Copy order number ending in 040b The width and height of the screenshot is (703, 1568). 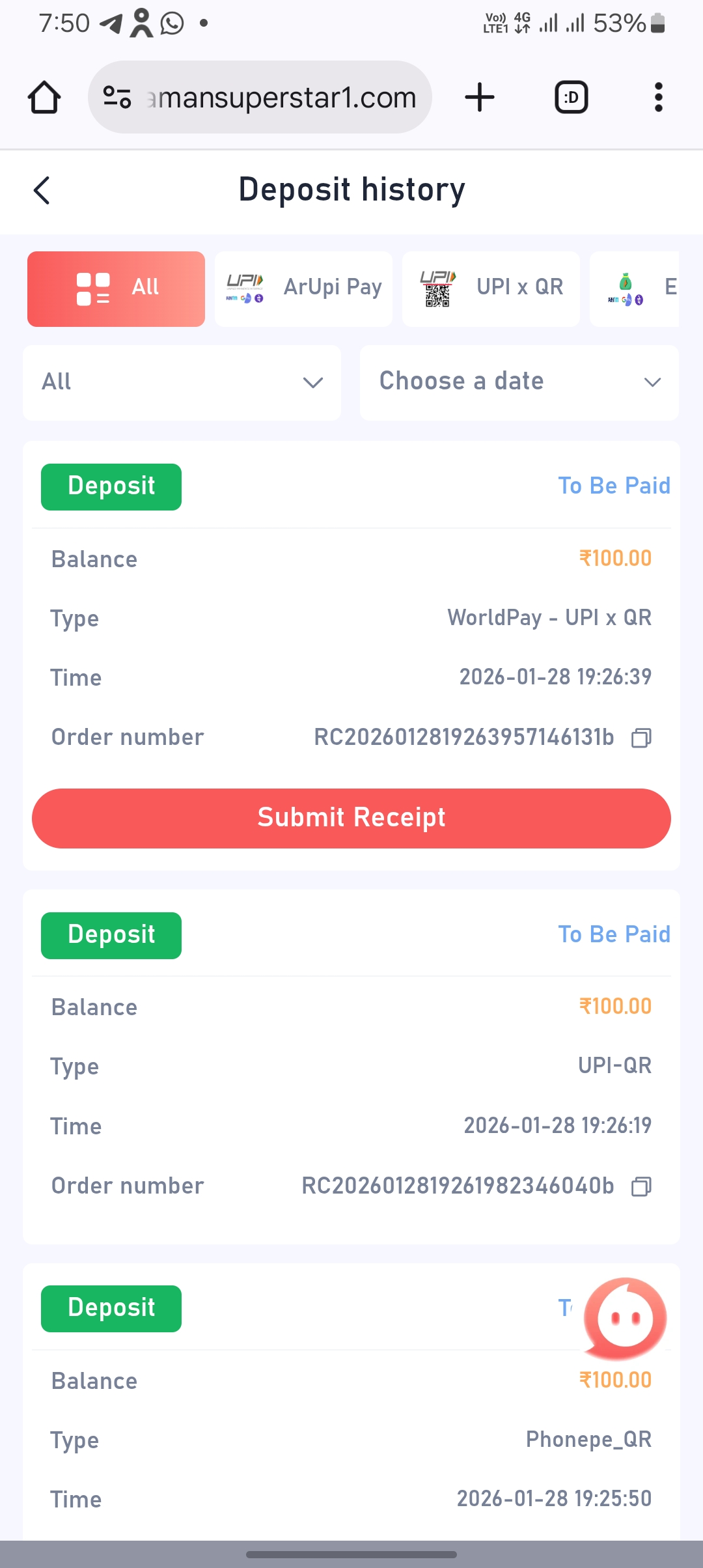click(x=641, y=1186)
